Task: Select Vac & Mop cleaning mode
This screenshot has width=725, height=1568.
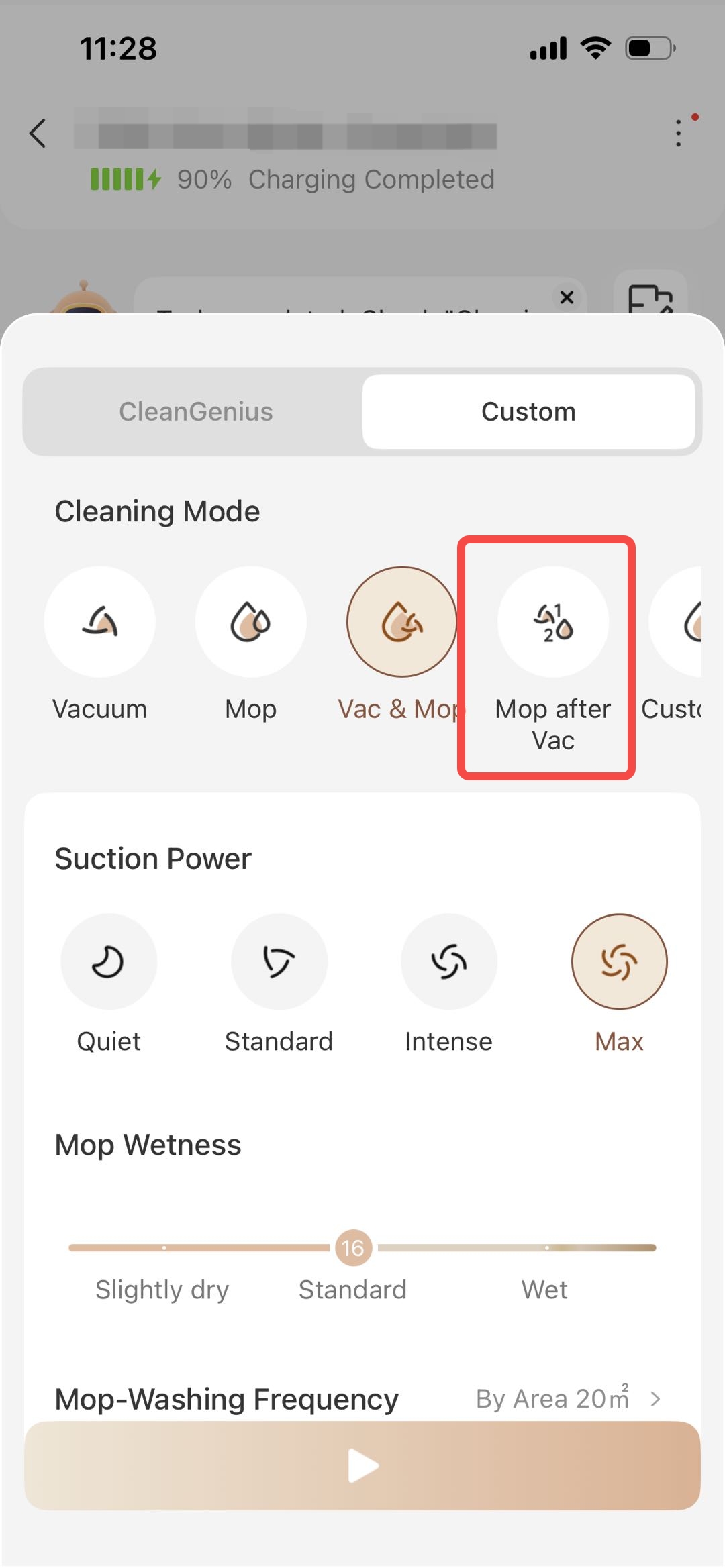Action: pos(402,621)
